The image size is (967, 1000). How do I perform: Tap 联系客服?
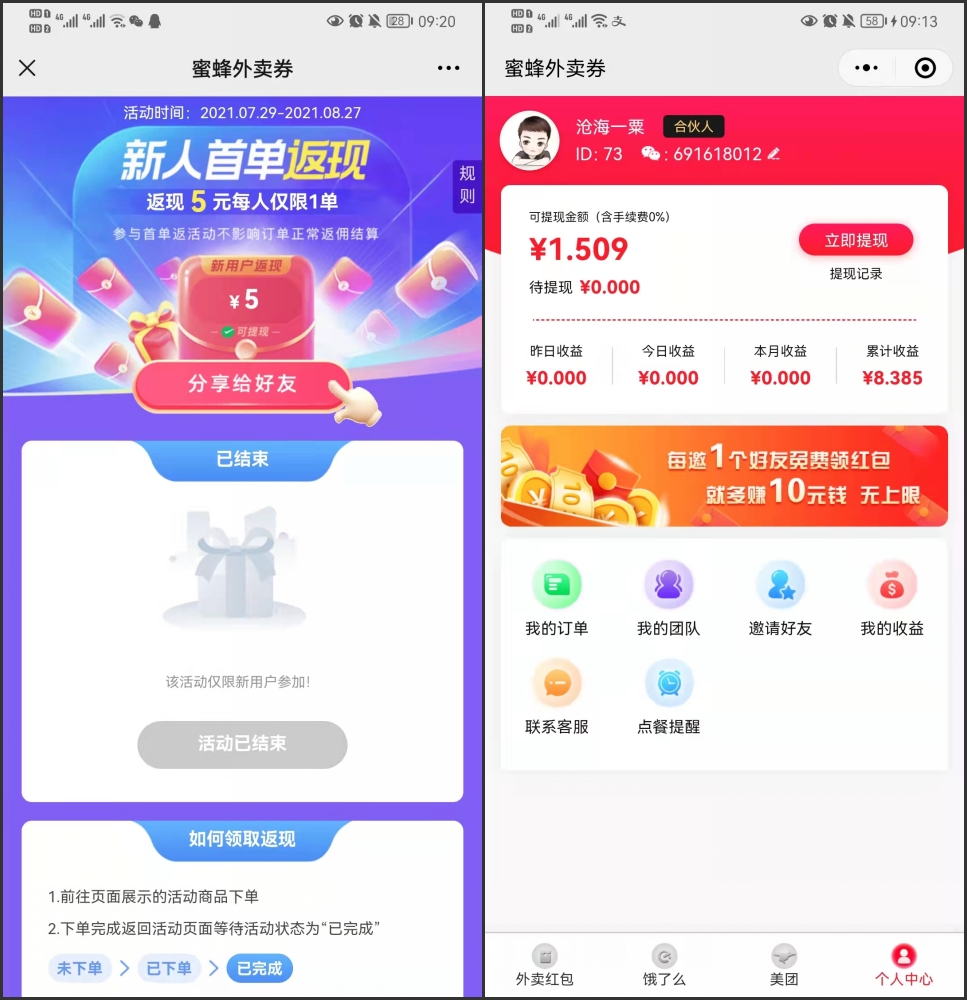[x=557, y=697]
